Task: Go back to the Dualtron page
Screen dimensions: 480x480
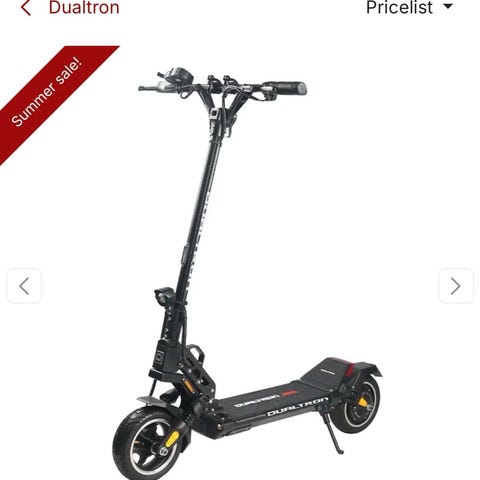Action: (70, 7)
